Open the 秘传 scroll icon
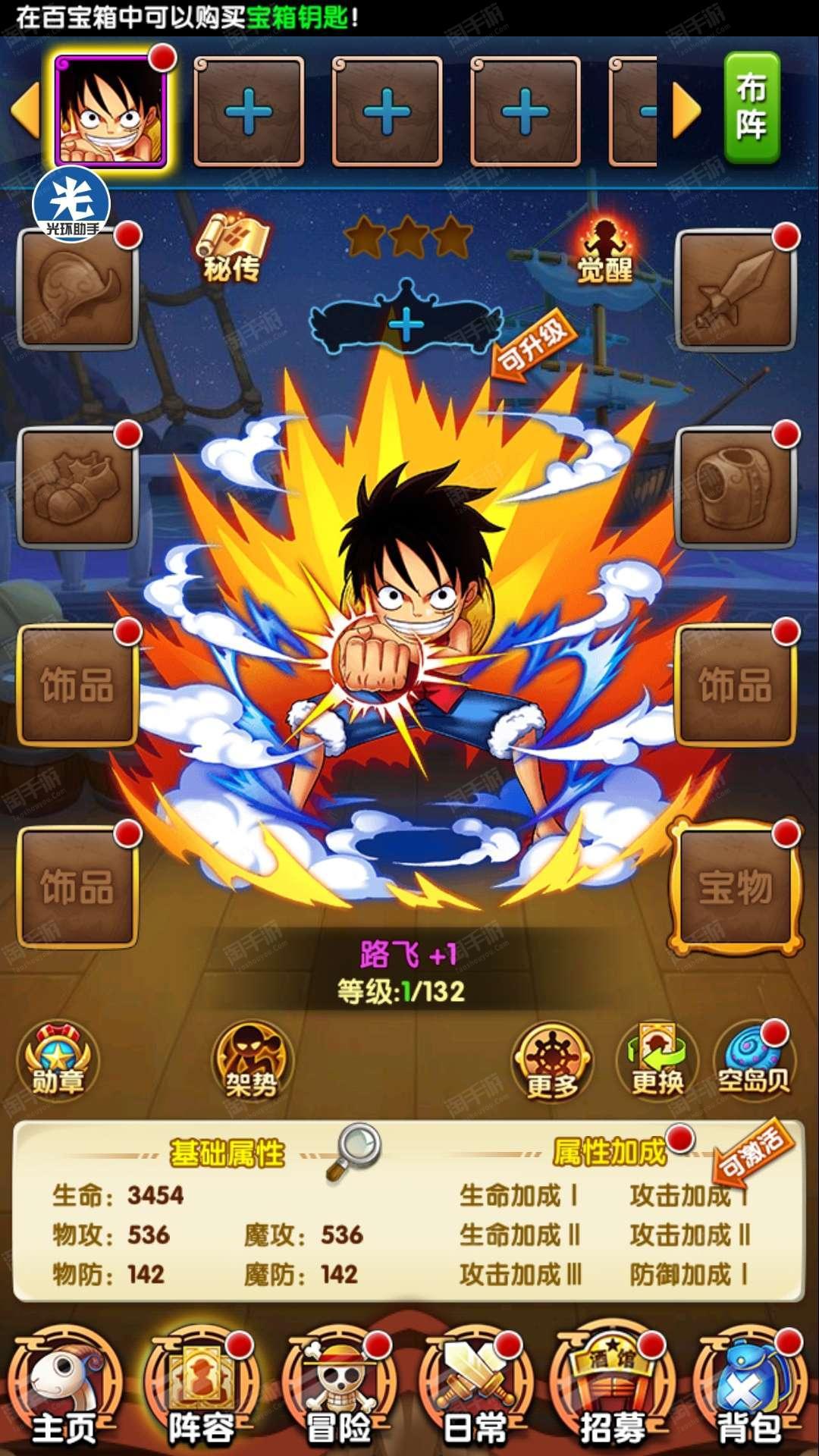819x1456 pixels. [x=233, y=248]
